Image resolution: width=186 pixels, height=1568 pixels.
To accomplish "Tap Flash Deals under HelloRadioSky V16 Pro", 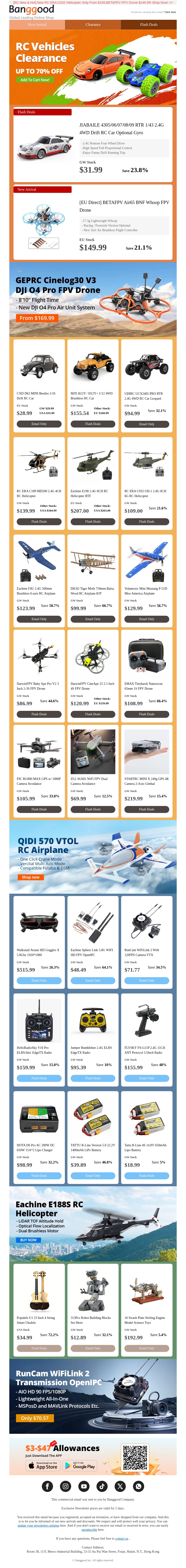I will (39, 1078).
